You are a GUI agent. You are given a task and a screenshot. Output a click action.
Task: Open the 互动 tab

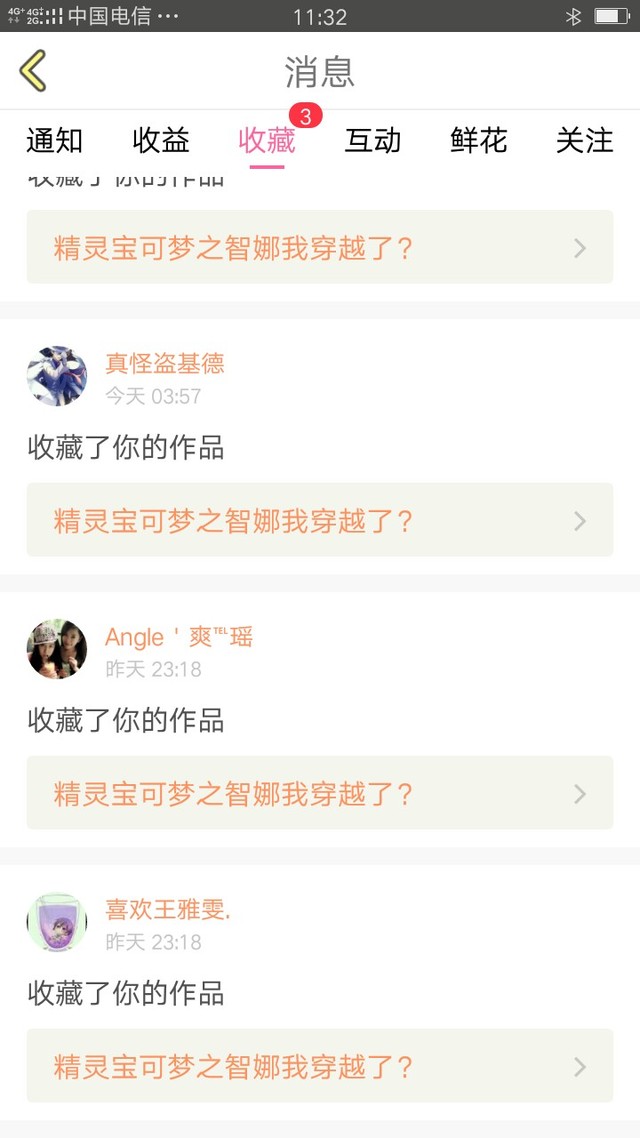[373, 141]
